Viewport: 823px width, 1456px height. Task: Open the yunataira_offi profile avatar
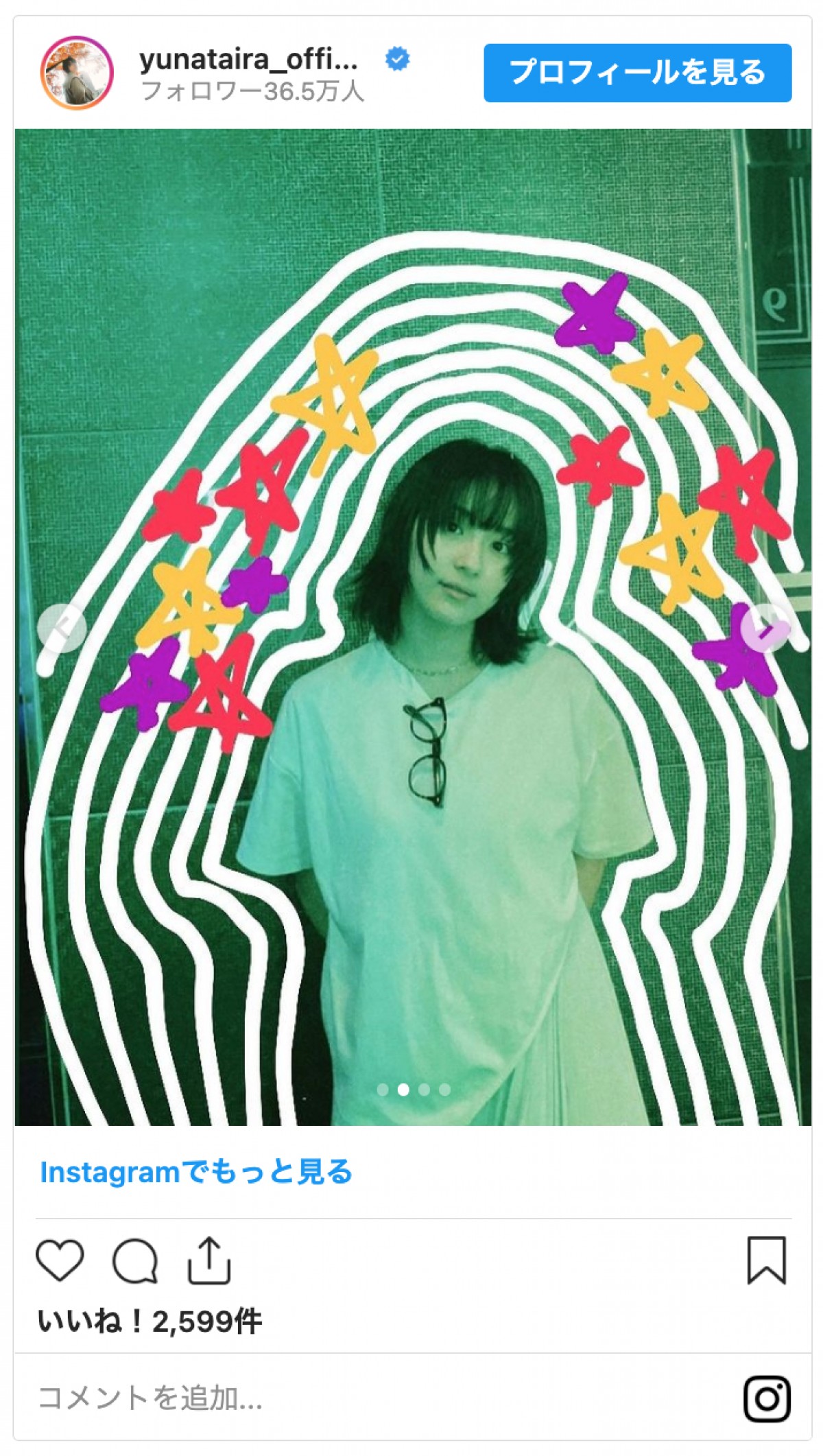pos(77,73)
